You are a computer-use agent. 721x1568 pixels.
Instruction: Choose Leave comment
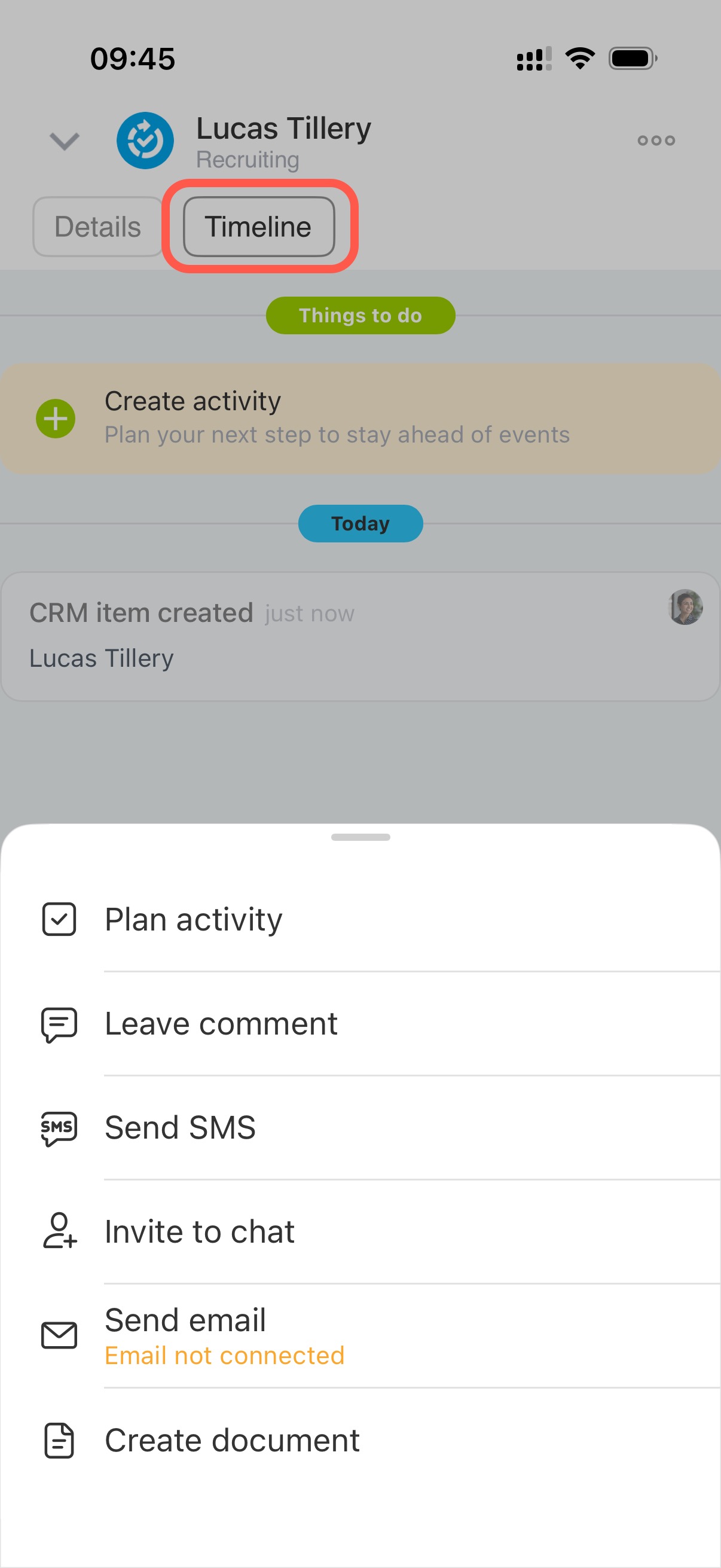pyautogui.click(x=220, y=1023)
